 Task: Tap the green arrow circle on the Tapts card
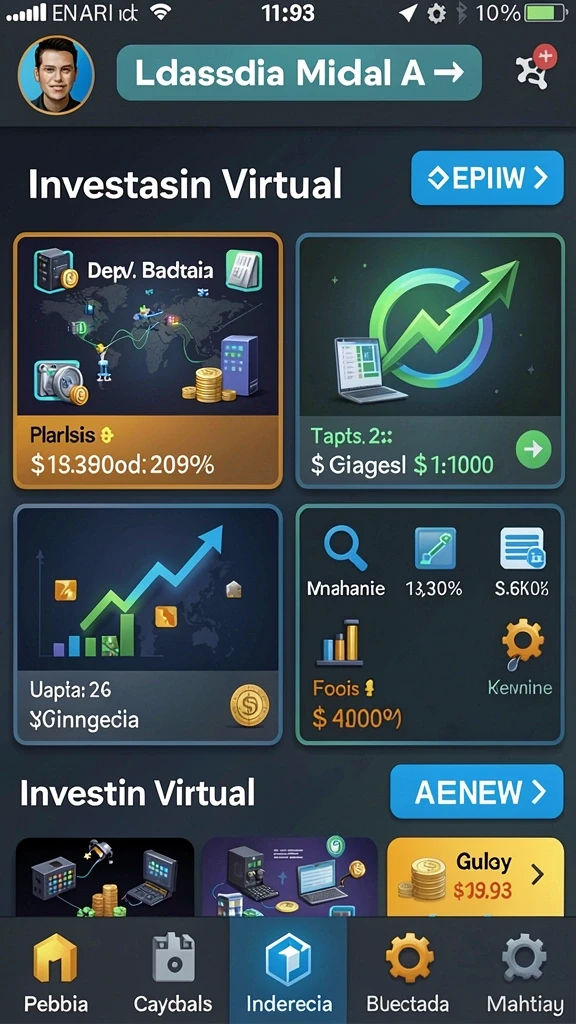[x=534, y=449]
